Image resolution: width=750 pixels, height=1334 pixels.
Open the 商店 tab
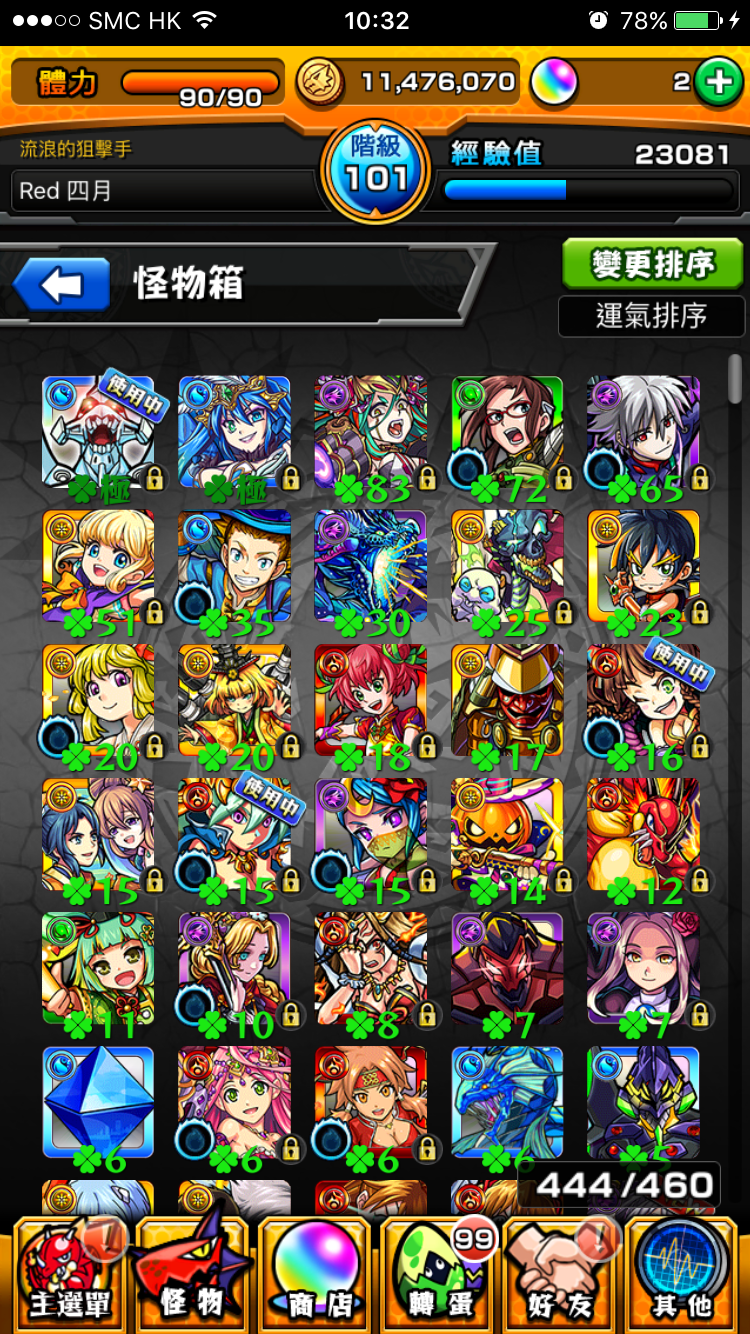314,1272
